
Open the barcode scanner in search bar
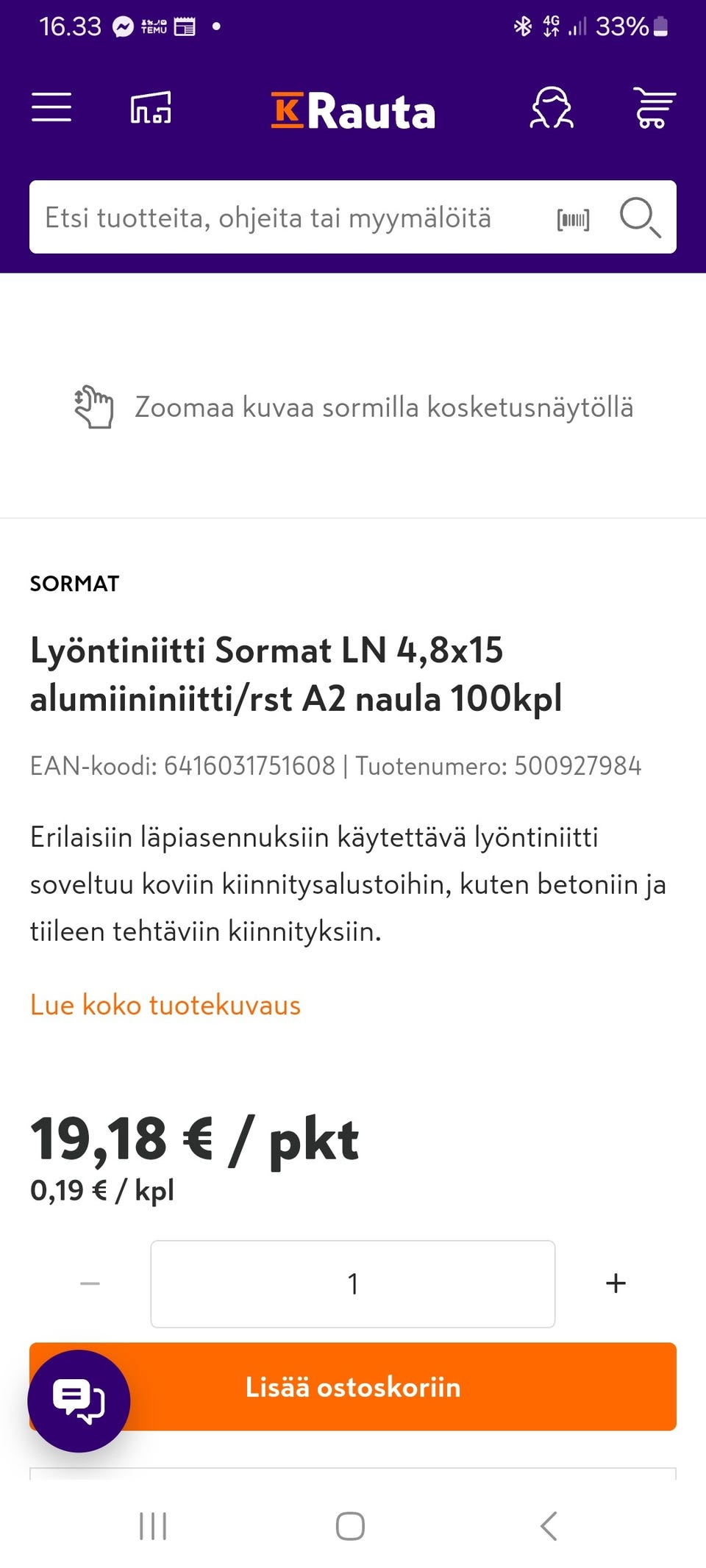click(x=573, y=219)
